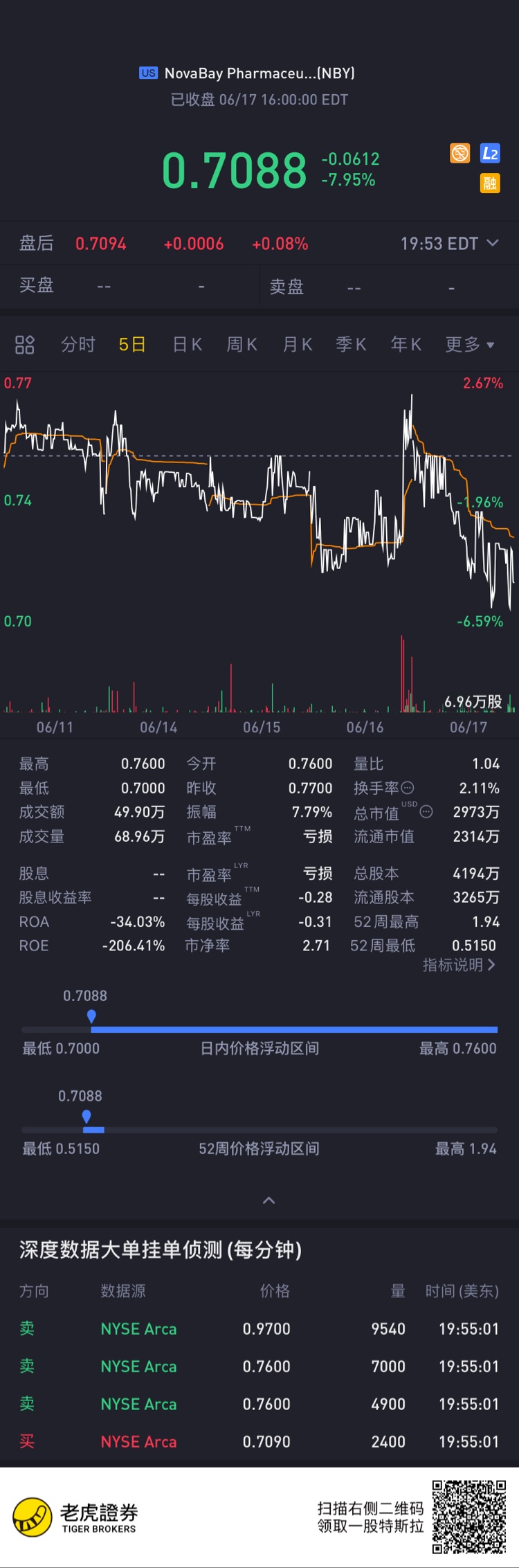This screenshot has width=519, height=1568.
Task: Expand the 更多 chart options dropdown
Action: (x=469, y=345)
